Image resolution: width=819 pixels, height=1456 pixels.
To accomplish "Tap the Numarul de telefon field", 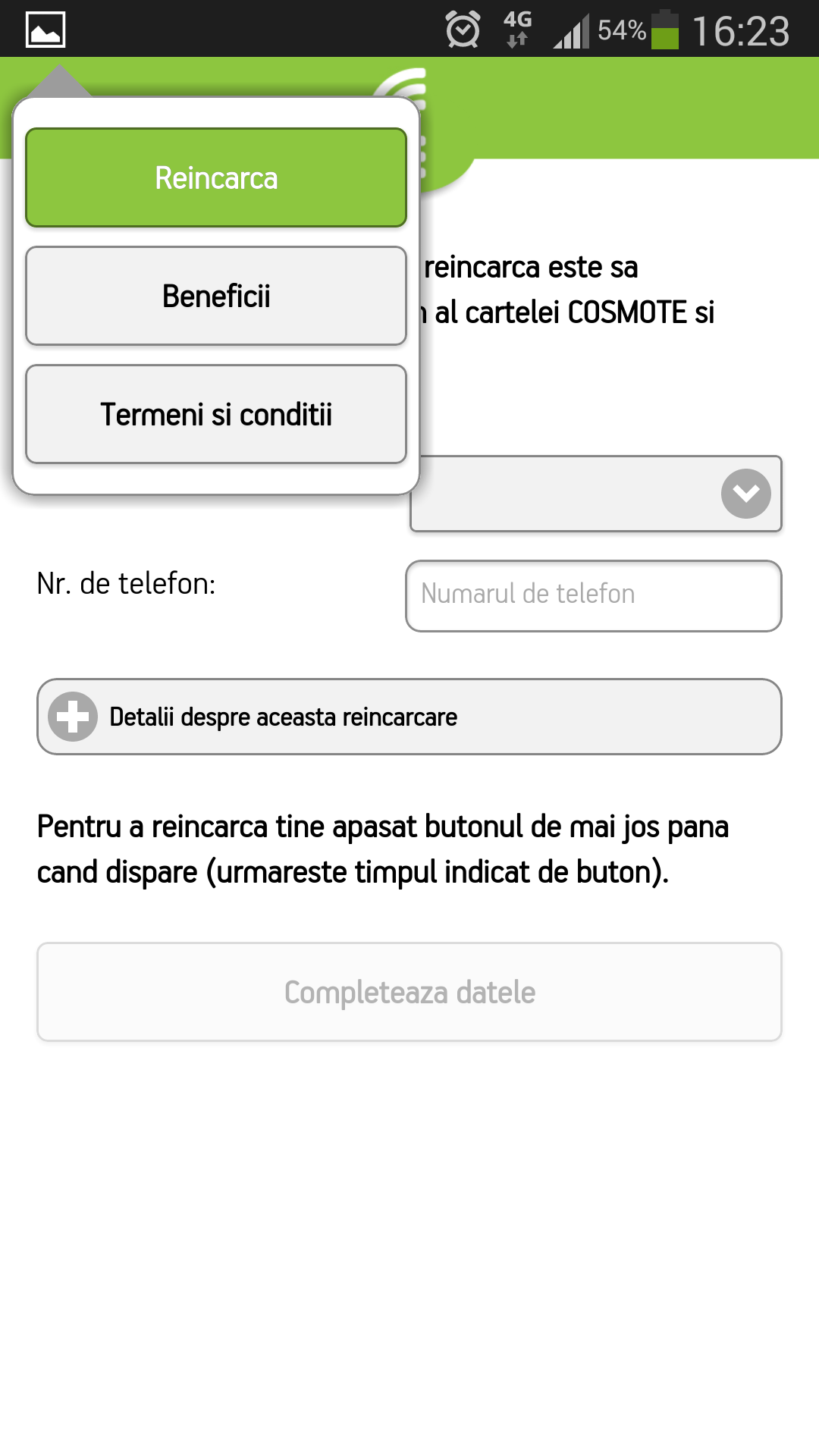I will point(593,595).
